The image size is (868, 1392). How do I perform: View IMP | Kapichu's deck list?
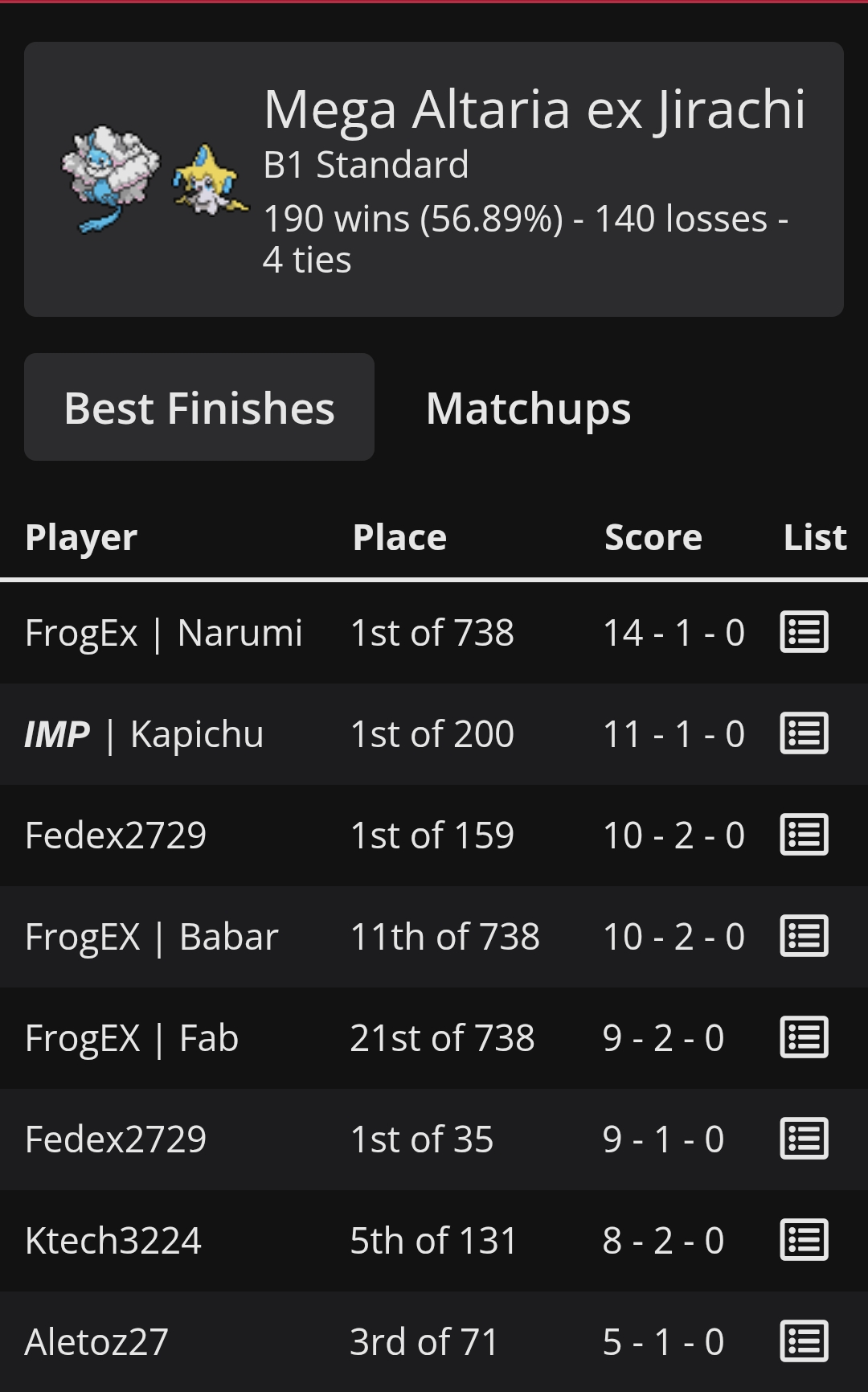point(804,733)
